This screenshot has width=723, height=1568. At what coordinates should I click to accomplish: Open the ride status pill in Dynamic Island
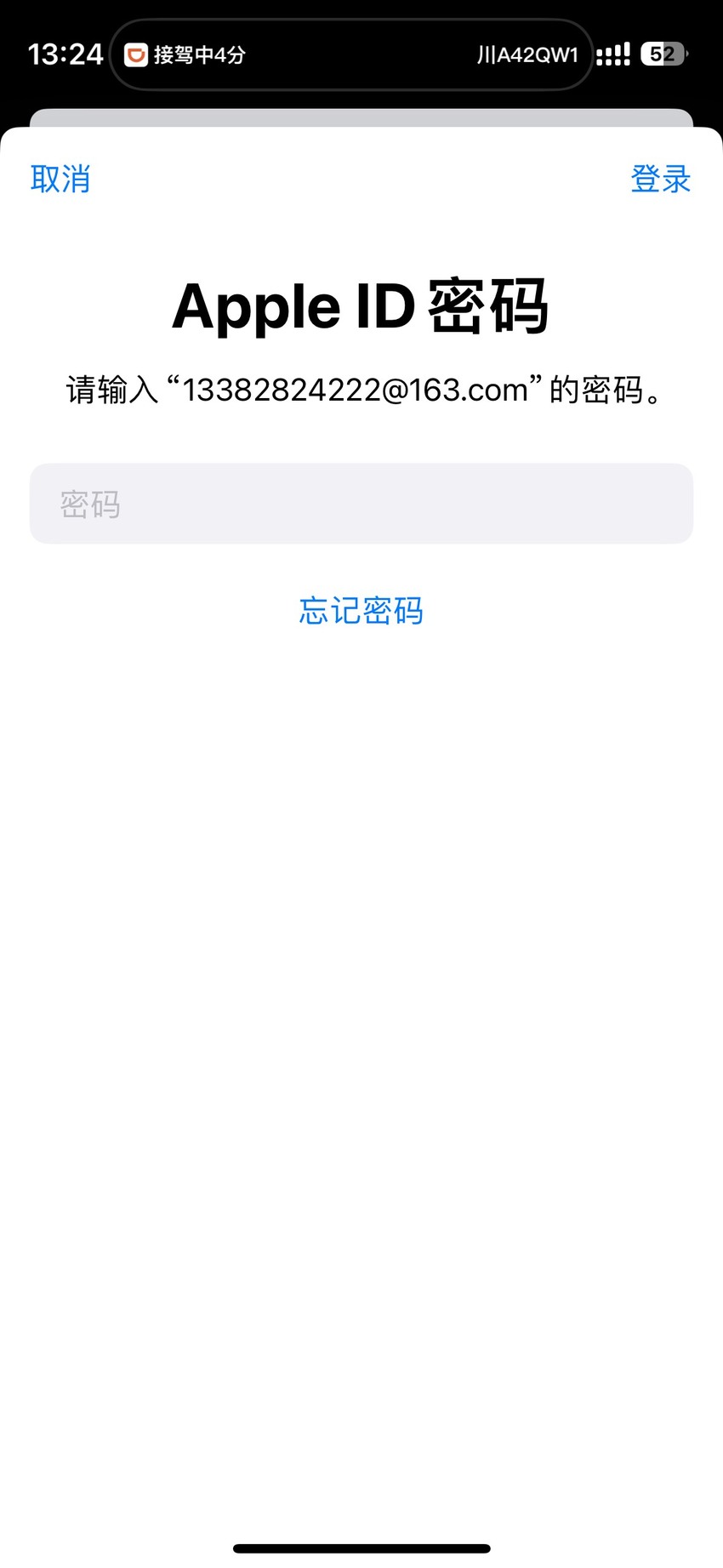click(x=351, y=54)
